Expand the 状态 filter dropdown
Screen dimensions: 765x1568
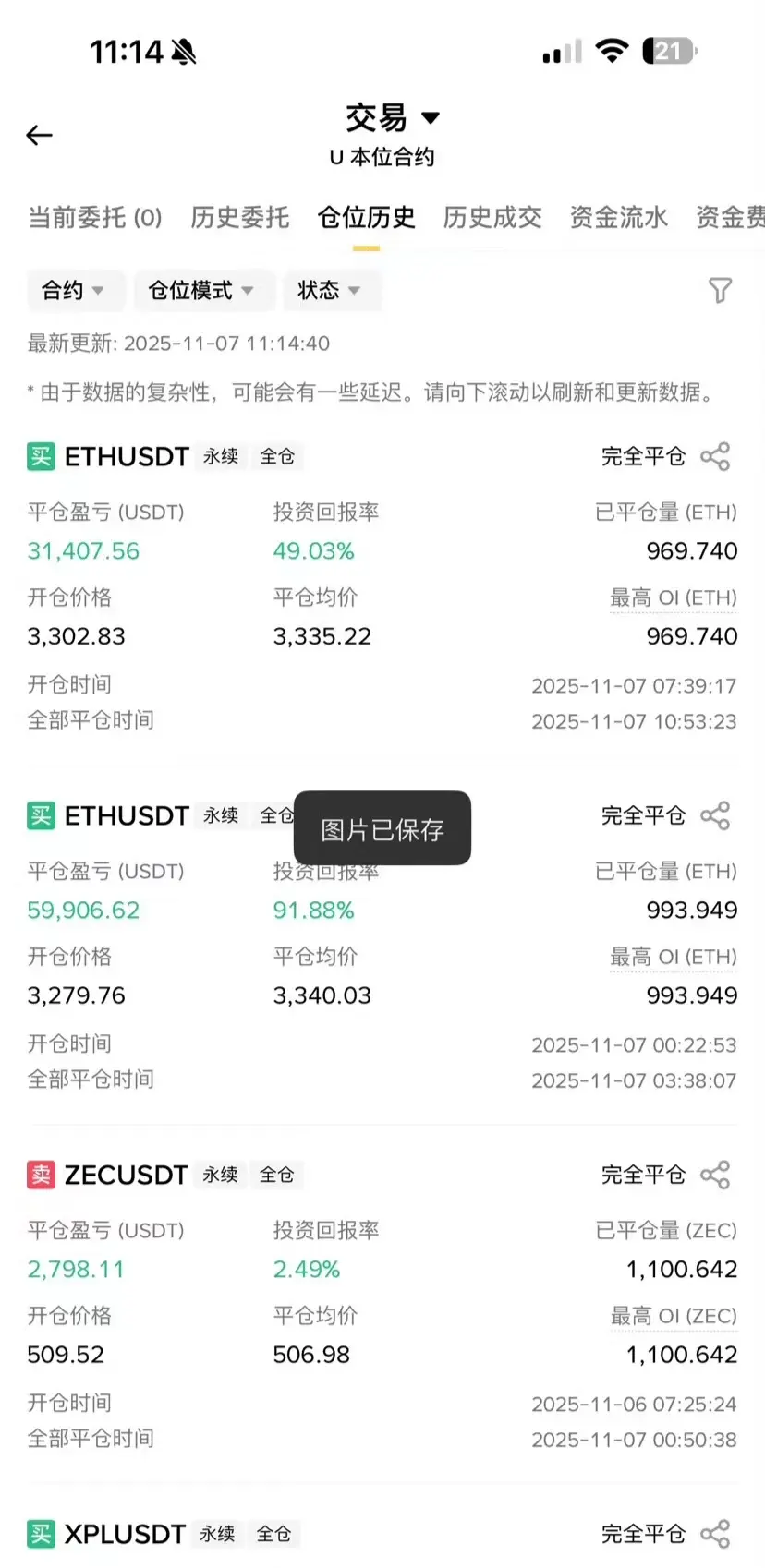click(x=329, y=291)
